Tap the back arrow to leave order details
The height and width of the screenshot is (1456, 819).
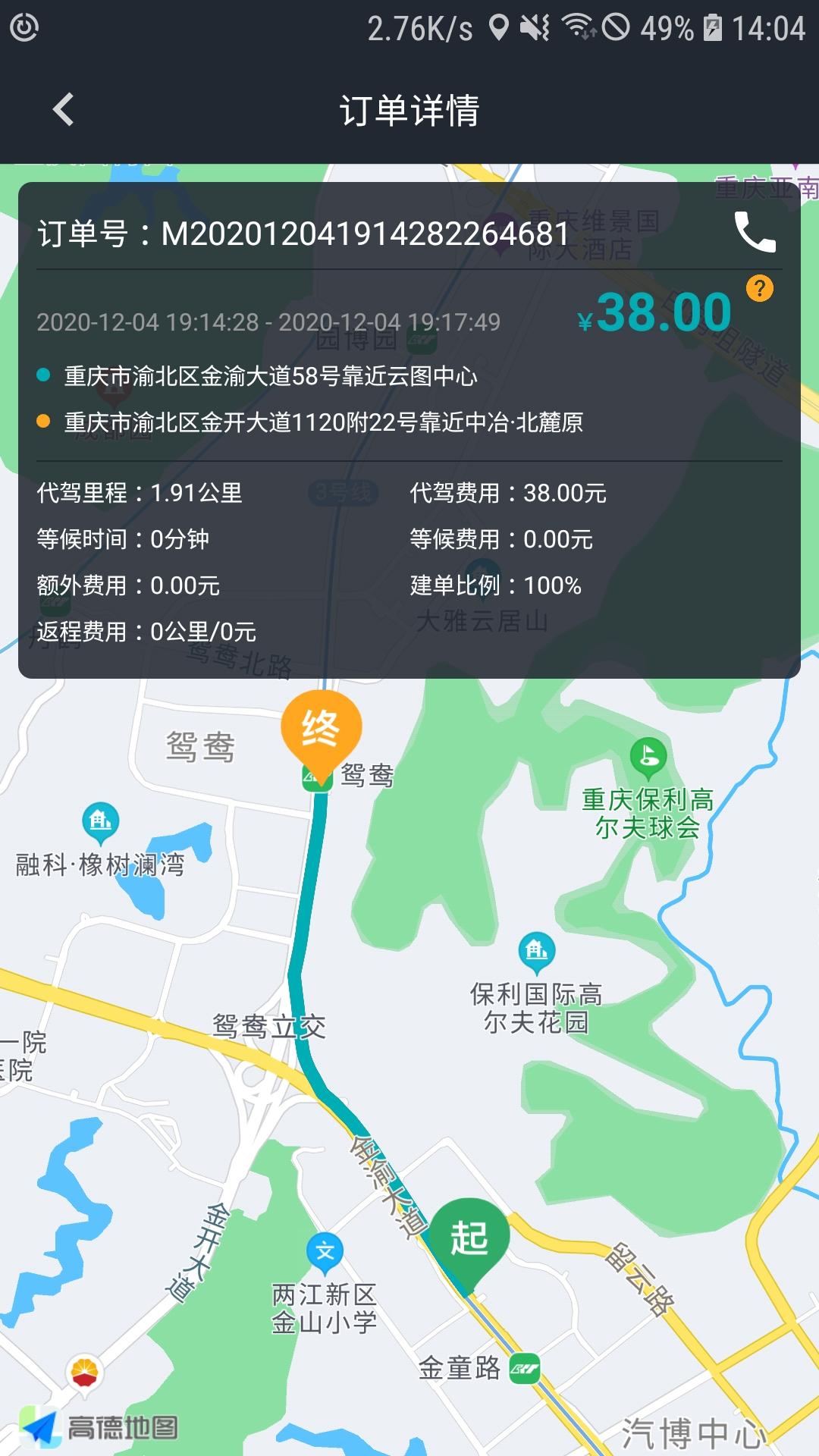64,108
